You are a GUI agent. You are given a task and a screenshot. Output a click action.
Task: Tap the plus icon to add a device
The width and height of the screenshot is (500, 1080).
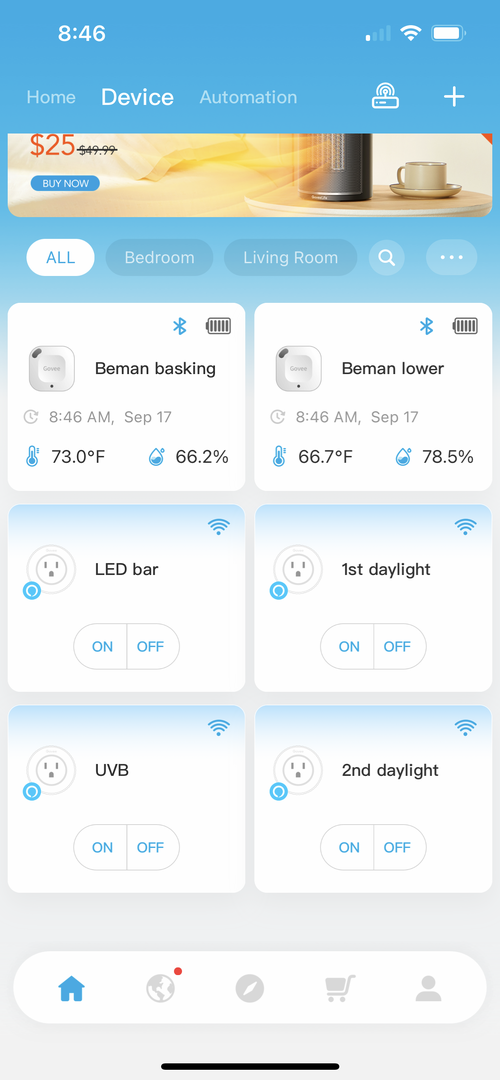pos(454,97)
